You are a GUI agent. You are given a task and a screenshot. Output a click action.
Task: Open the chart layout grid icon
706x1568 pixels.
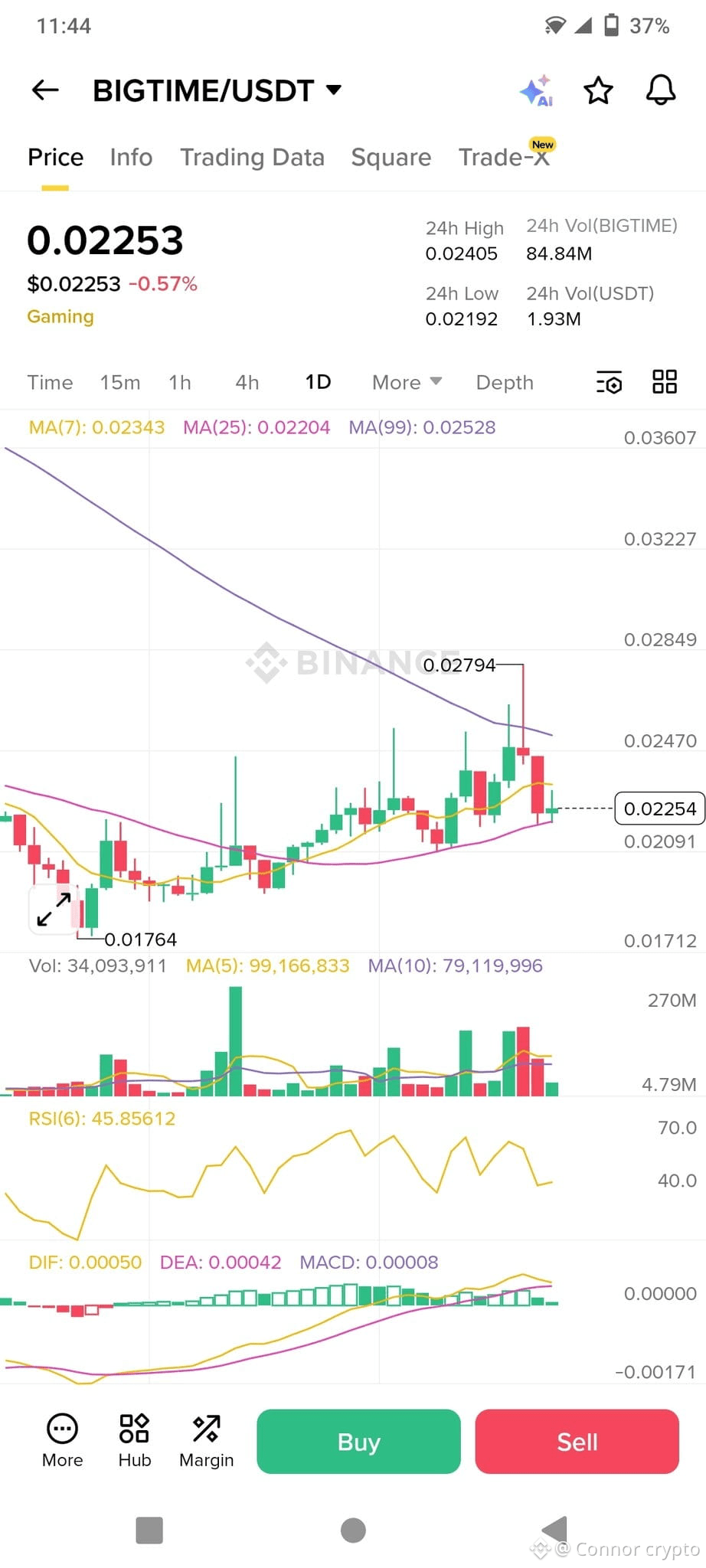(x=664, y=382)
